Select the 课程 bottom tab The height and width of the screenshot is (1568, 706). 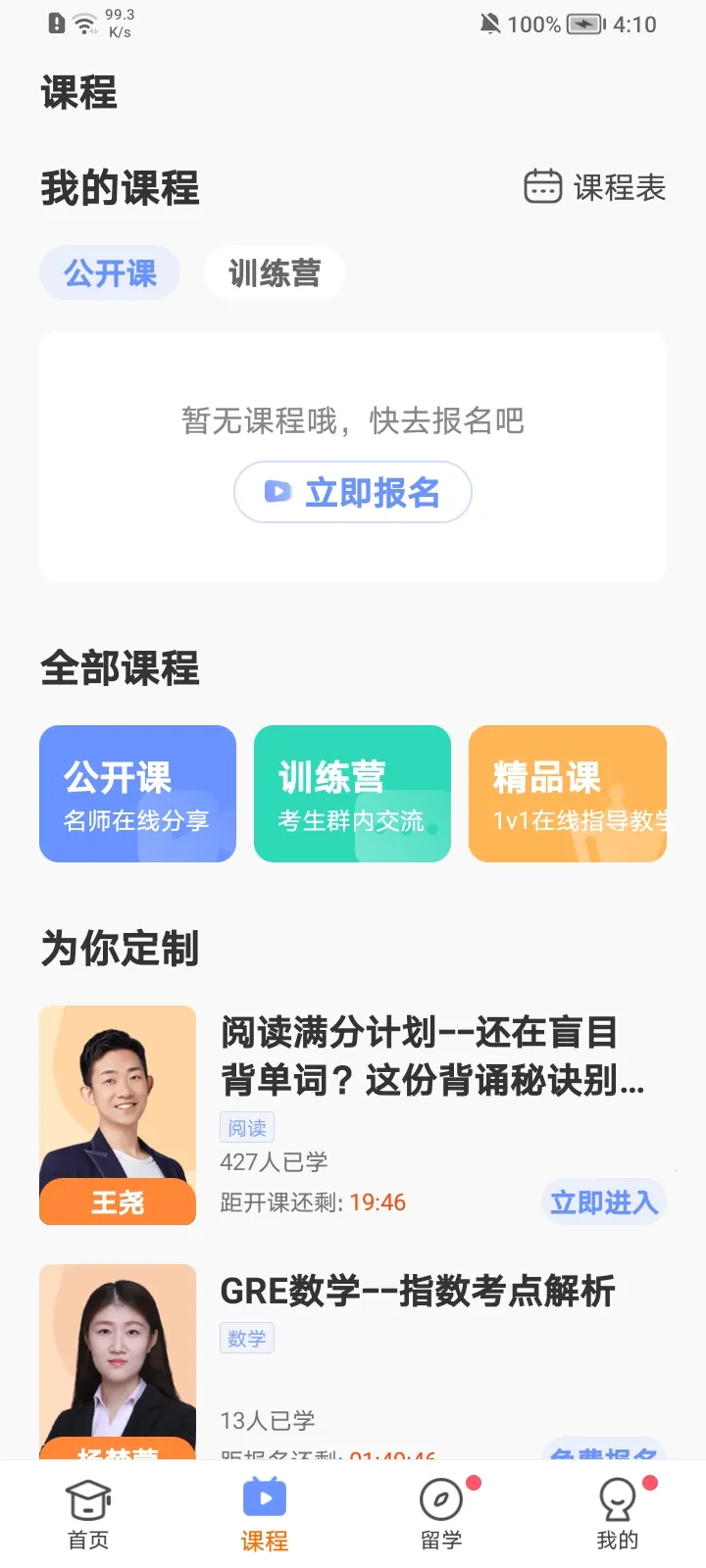point(265,1514)
